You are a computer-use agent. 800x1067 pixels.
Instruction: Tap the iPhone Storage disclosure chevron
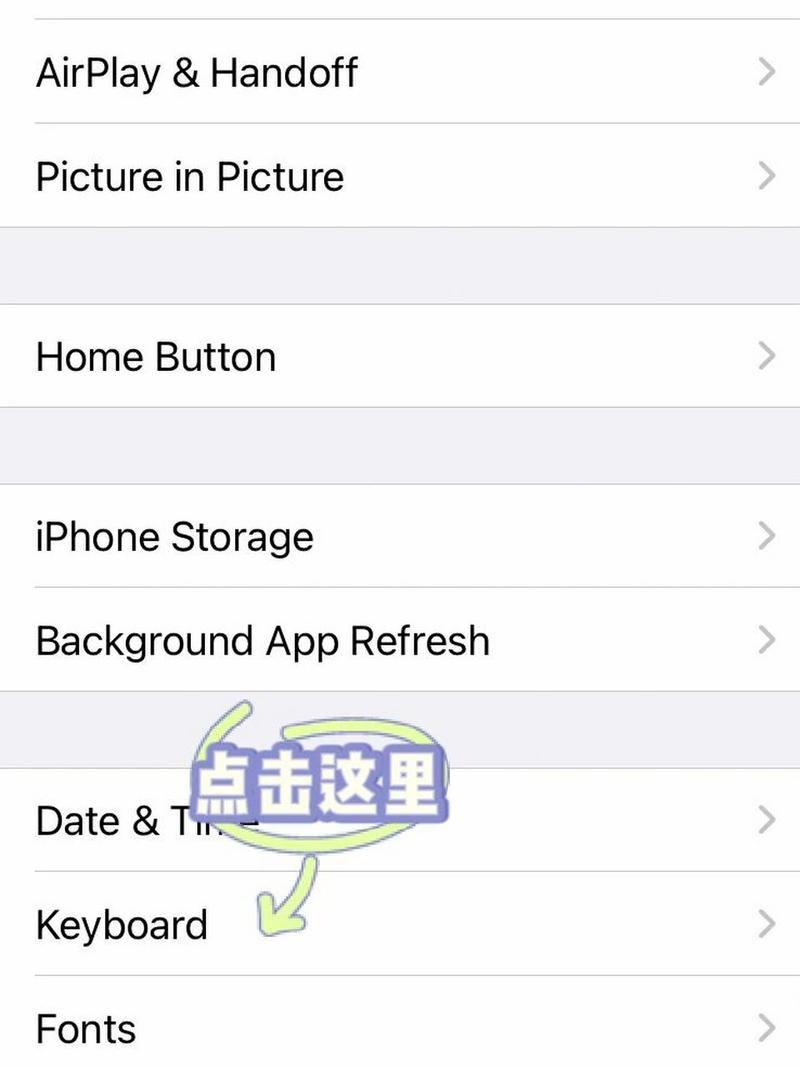click(x=768, y=537)
